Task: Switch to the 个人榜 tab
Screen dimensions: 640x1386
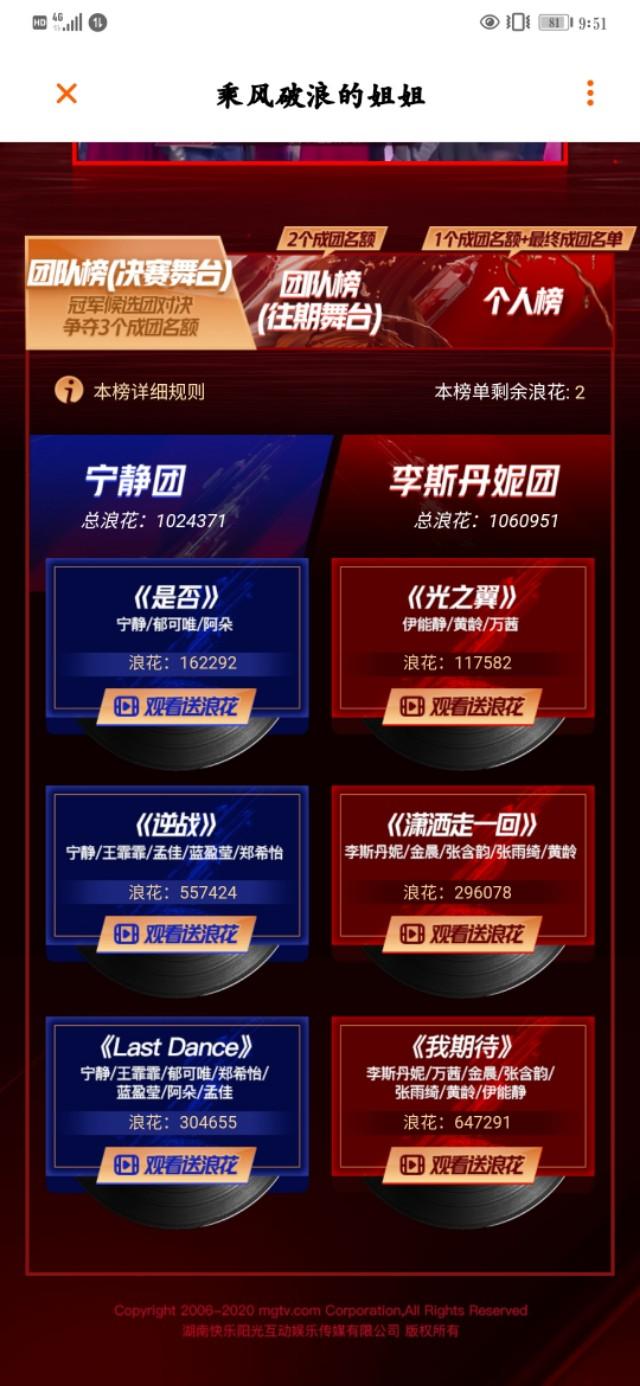Action: 522,302
